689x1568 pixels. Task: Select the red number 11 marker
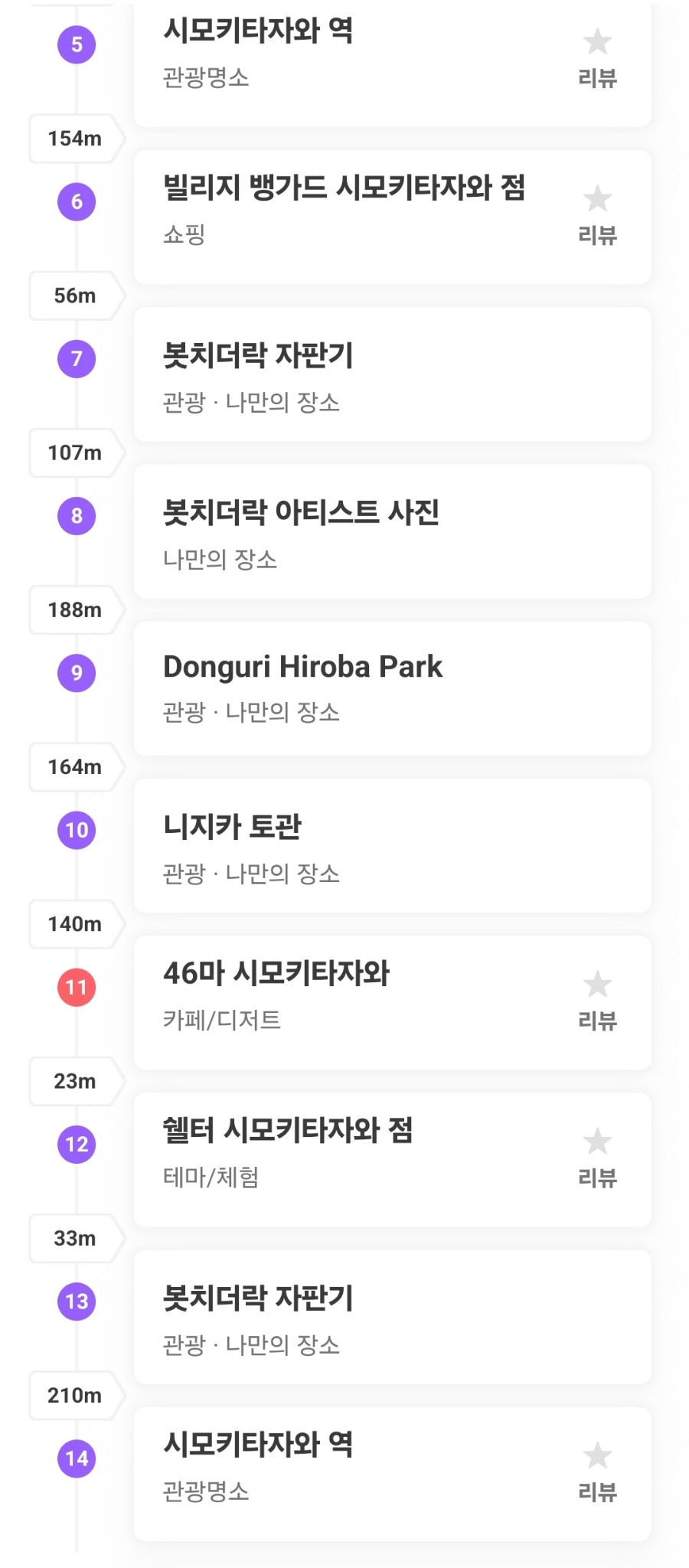77,987
